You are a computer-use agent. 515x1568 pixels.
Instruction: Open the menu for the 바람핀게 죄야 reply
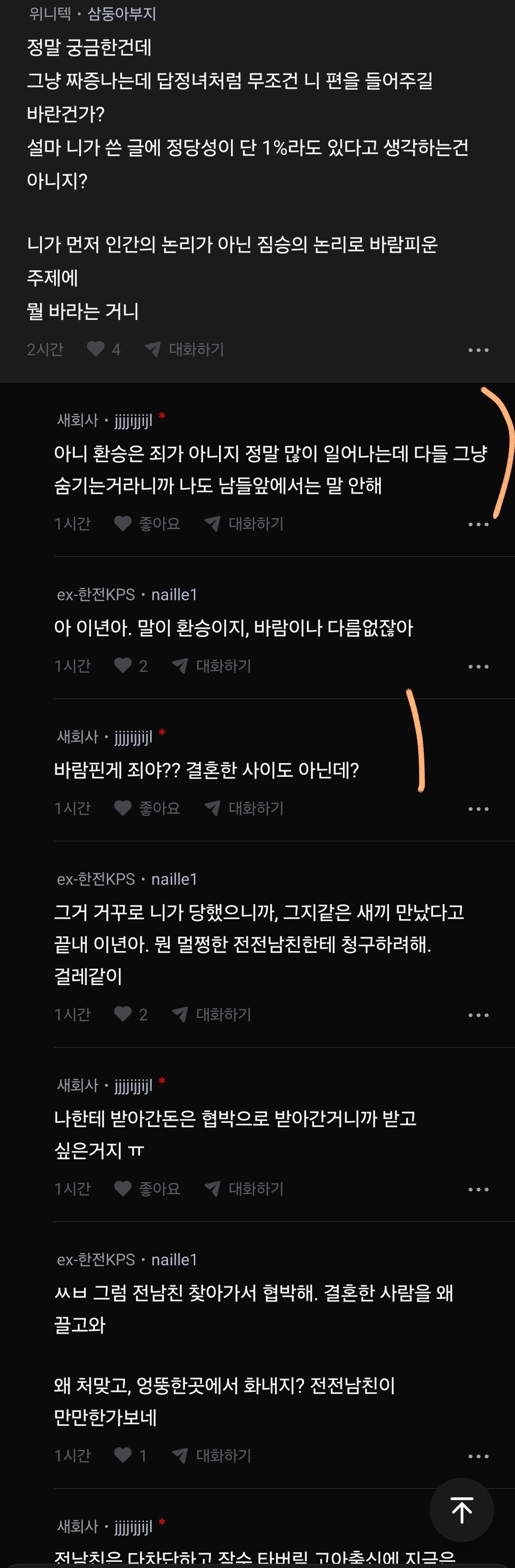478,809
